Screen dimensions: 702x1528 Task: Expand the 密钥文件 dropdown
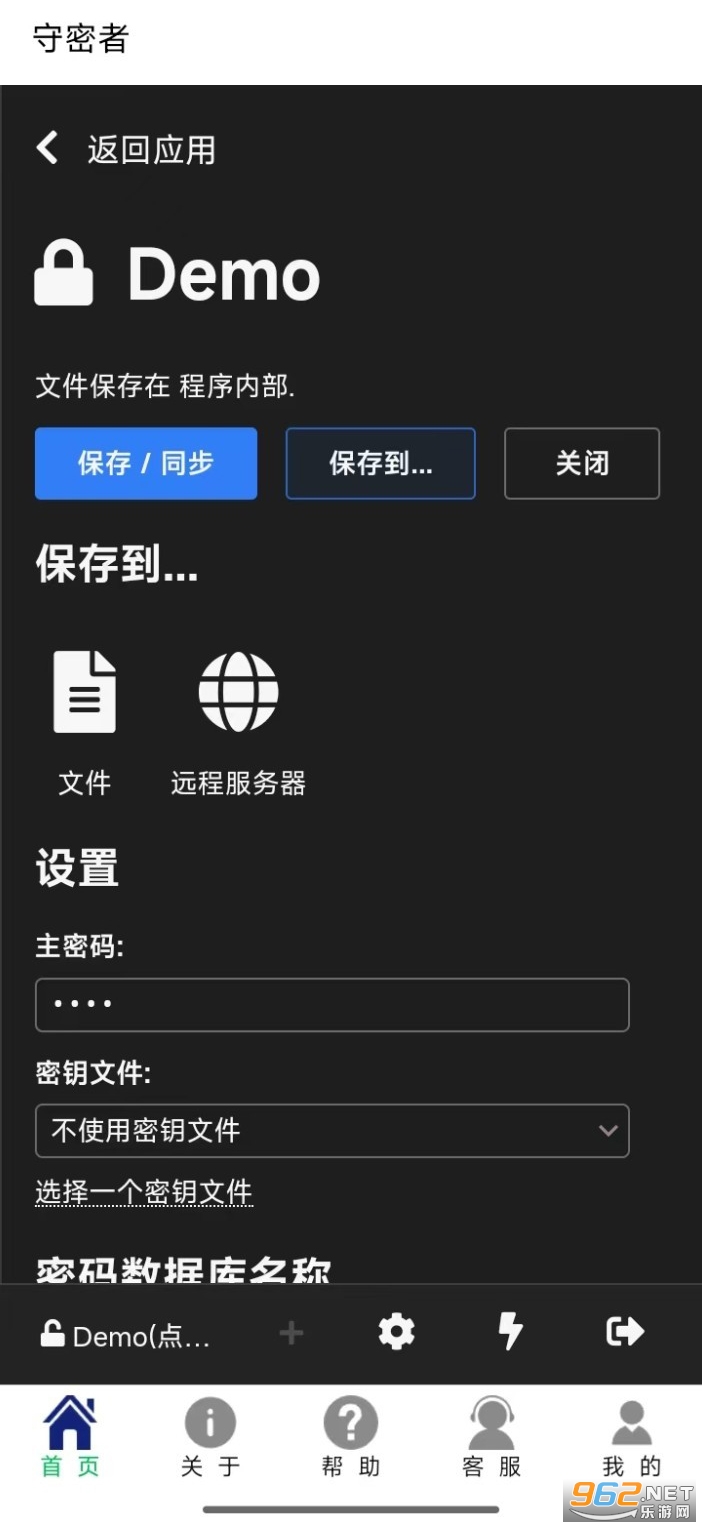(x=331, y=1130)
